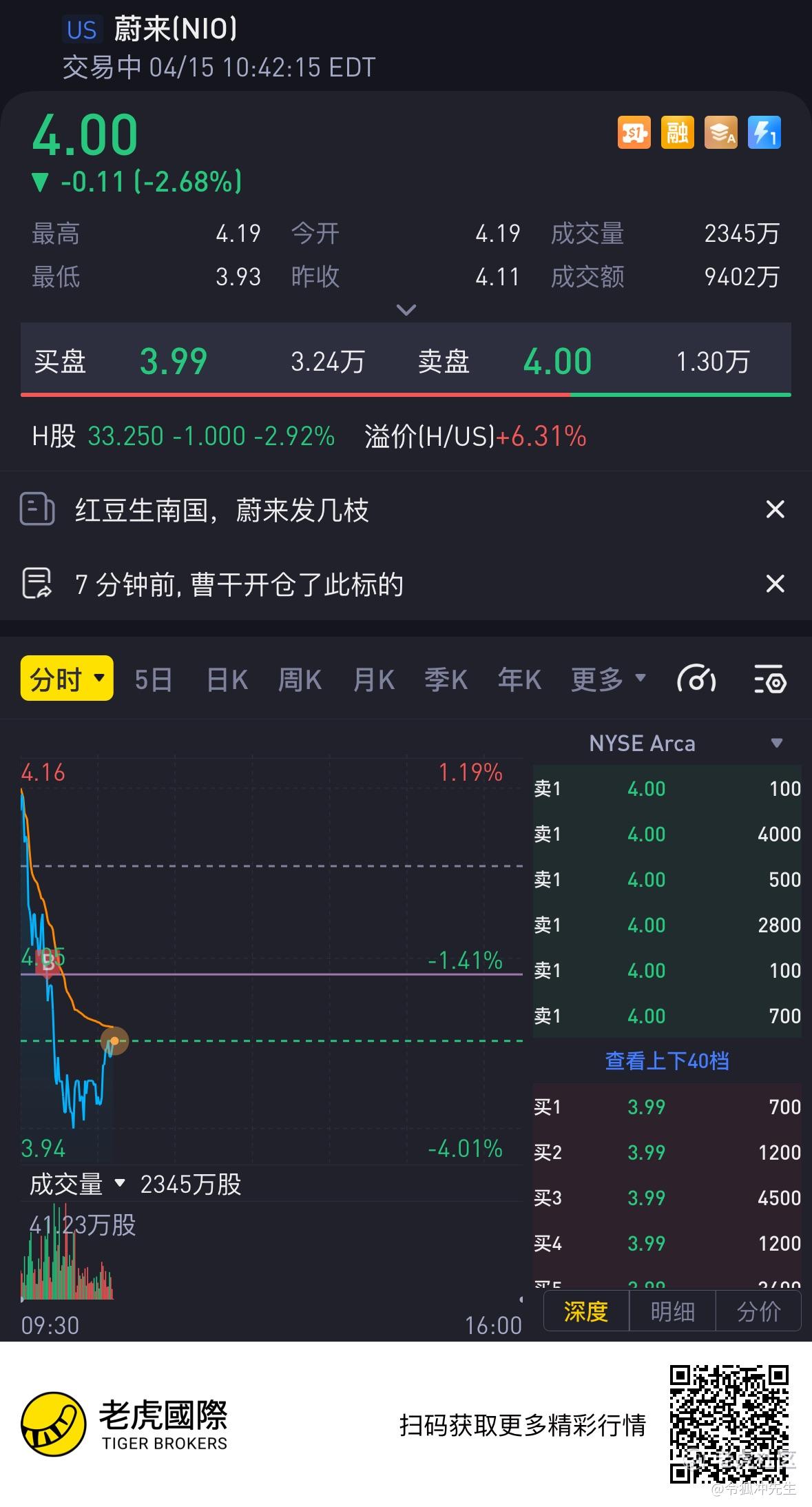
Task: Open chart display settings icon
Action: click(769, 680)
